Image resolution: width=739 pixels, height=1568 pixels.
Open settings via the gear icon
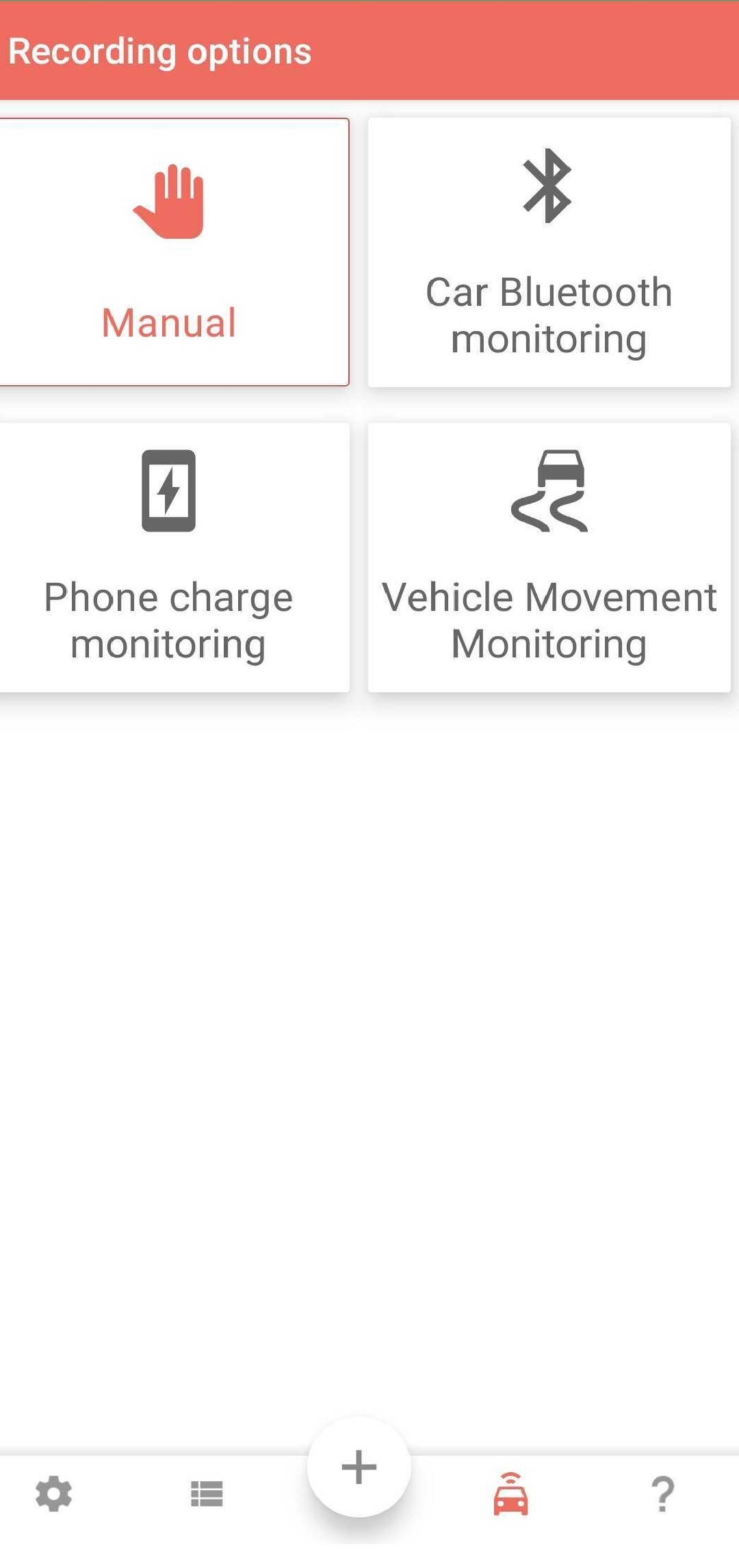pos(54,1493)
